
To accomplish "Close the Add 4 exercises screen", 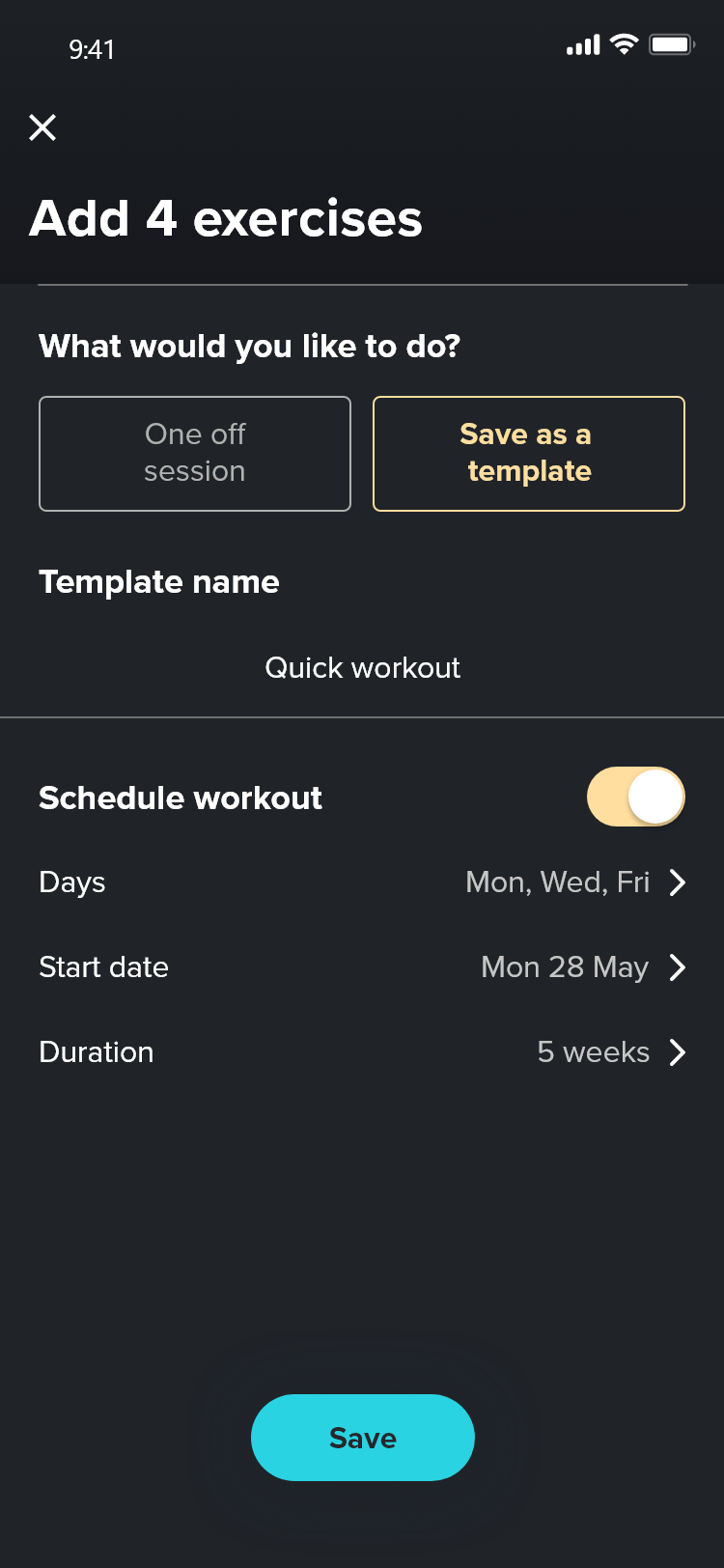I will click(x=42, y=127).
